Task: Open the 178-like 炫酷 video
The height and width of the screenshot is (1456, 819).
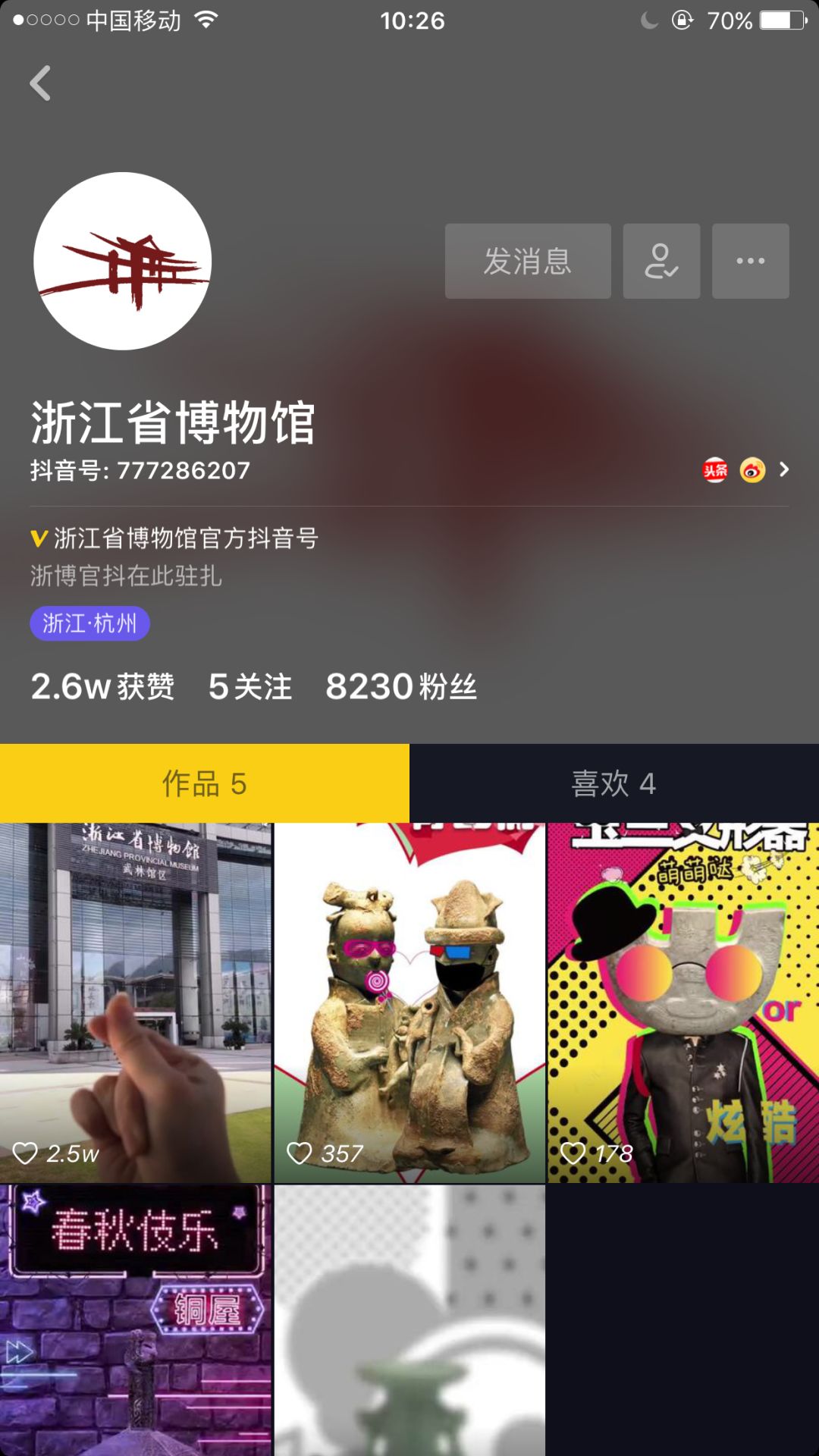Action: tap(682, 986)
